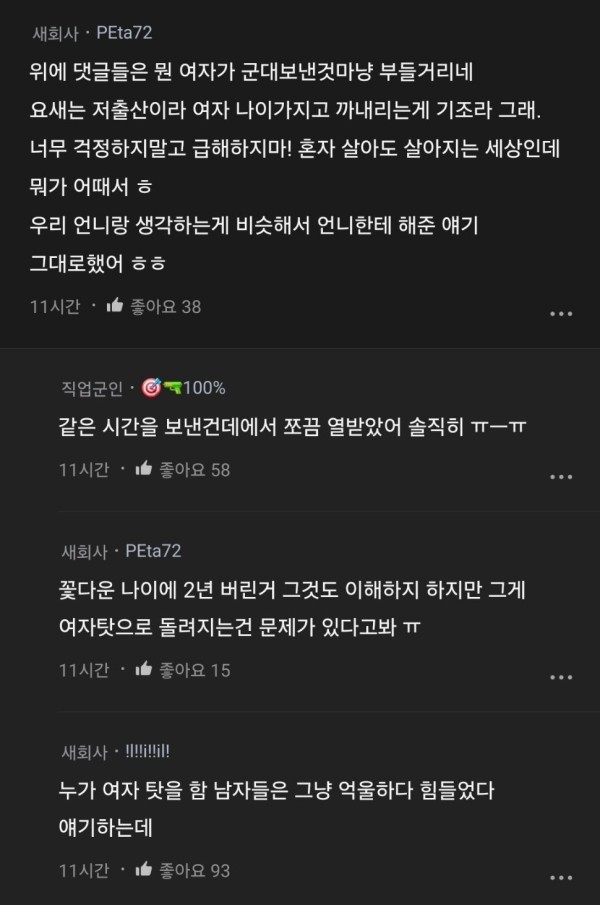Open overflow menu on the 38-likes comment
The image size is (600, 905).
561,314
